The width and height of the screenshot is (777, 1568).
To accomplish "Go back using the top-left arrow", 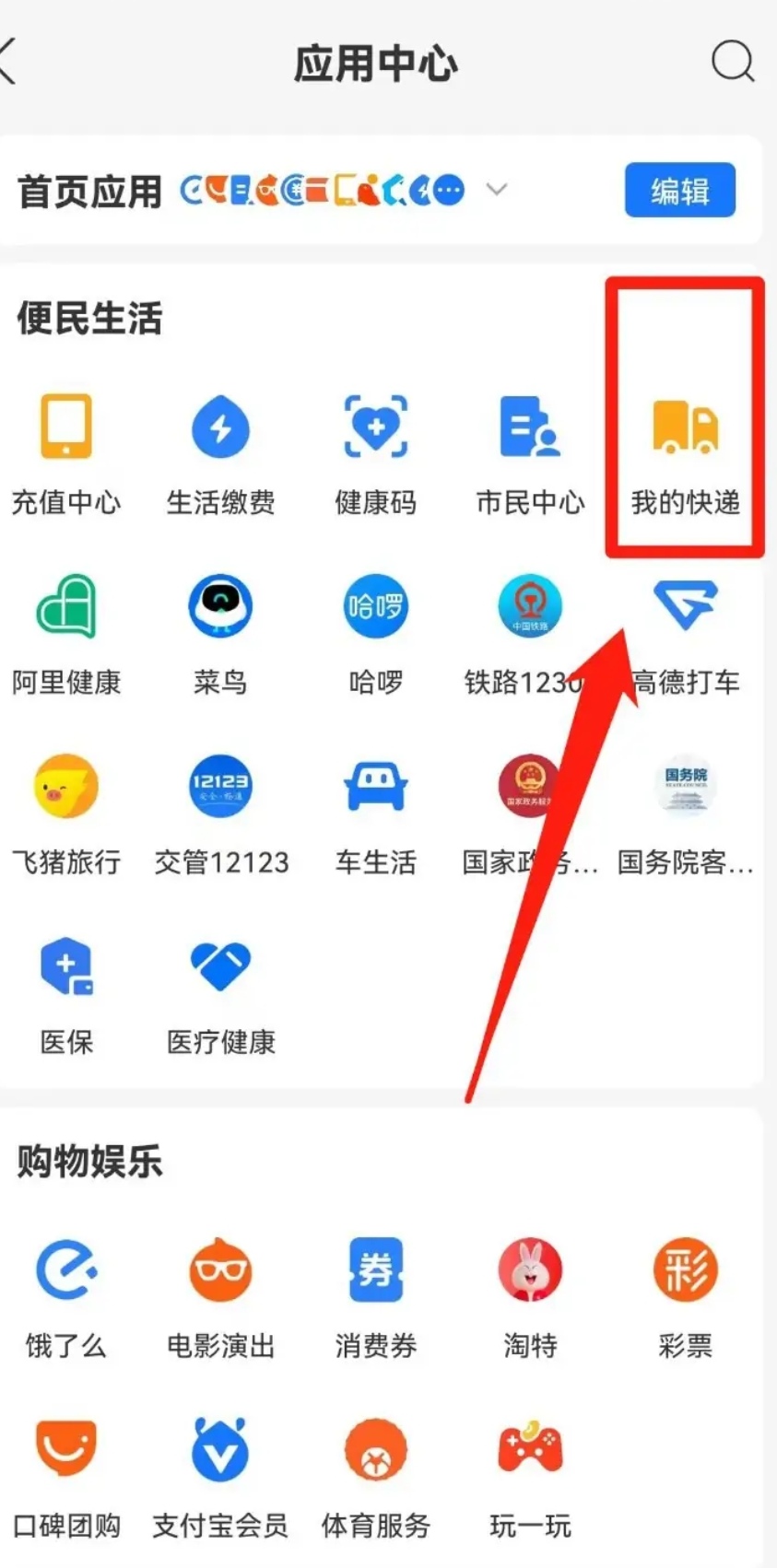I will click(x=9, y=61).
